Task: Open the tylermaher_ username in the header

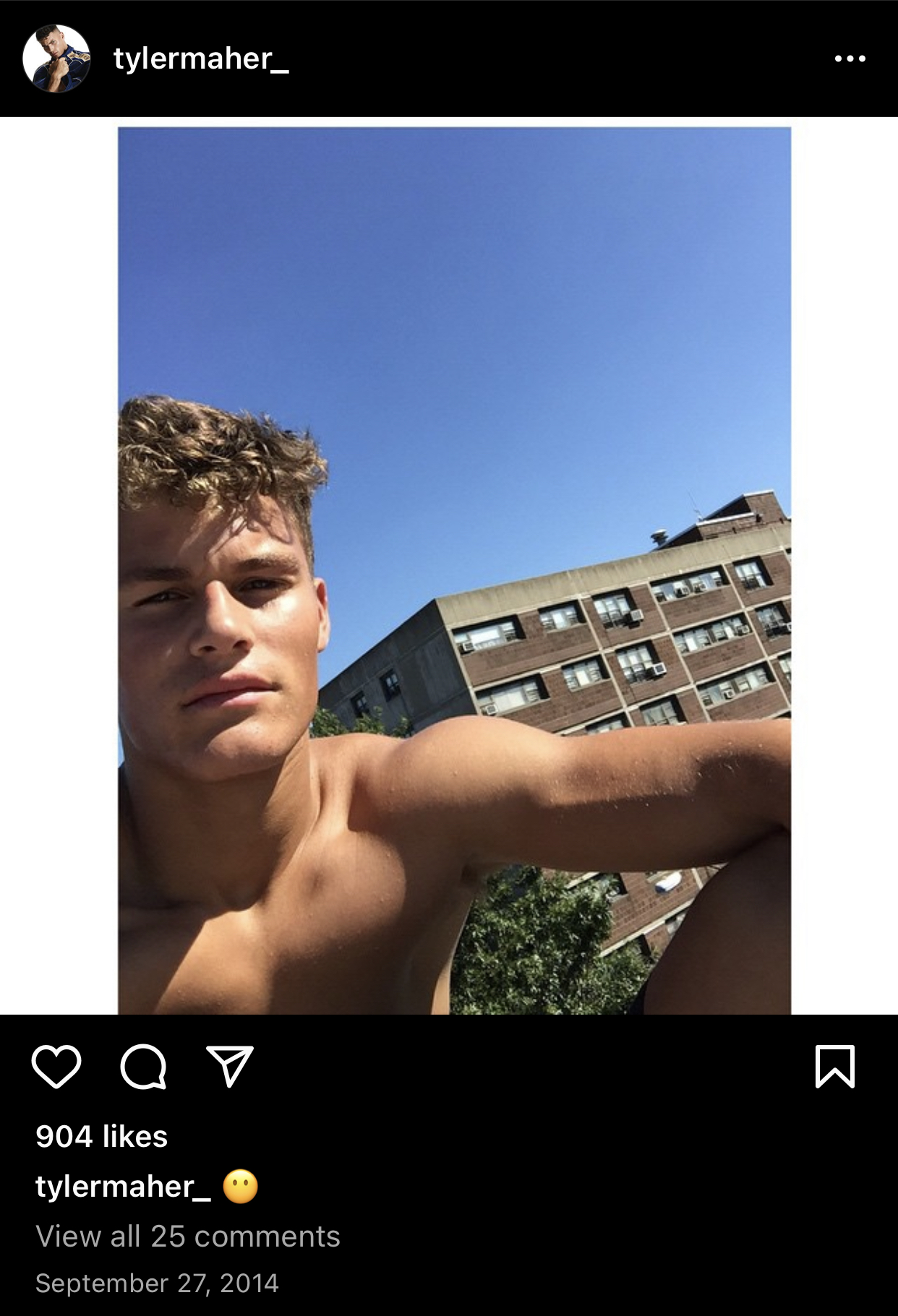Action: (200, 59)
